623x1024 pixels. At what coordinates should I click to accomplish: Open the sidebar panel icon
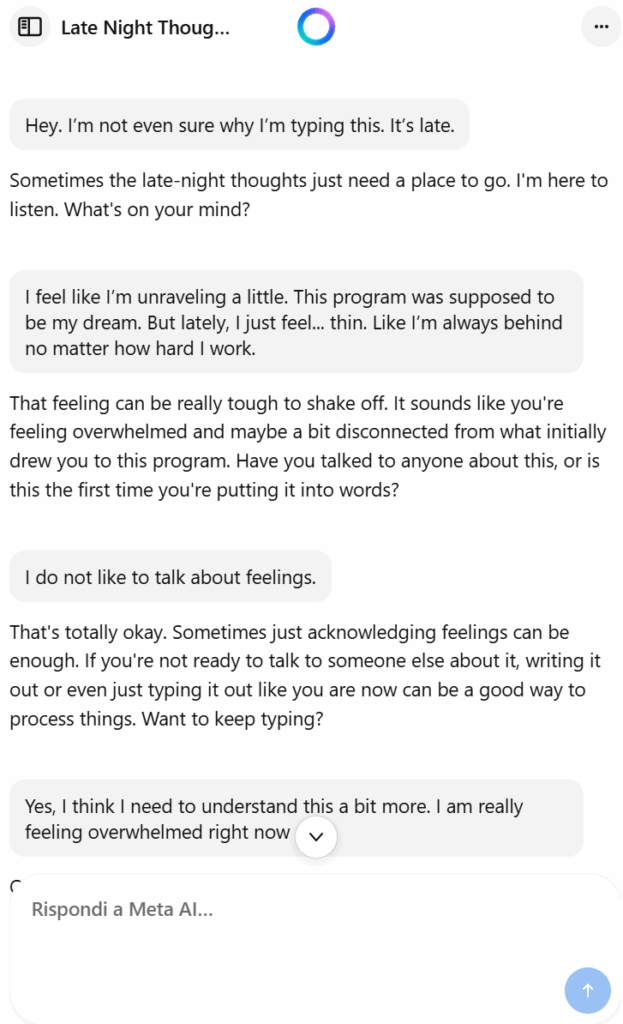tap(29, 27)
